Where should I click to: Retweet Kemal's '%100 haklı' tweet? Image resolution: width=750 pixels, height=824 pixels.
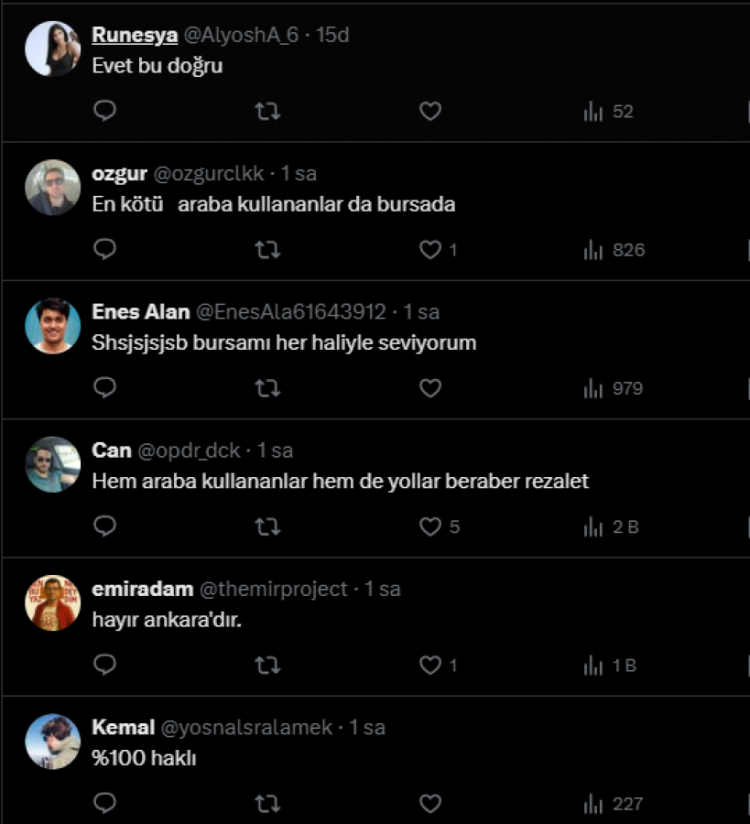click(267, 803)
